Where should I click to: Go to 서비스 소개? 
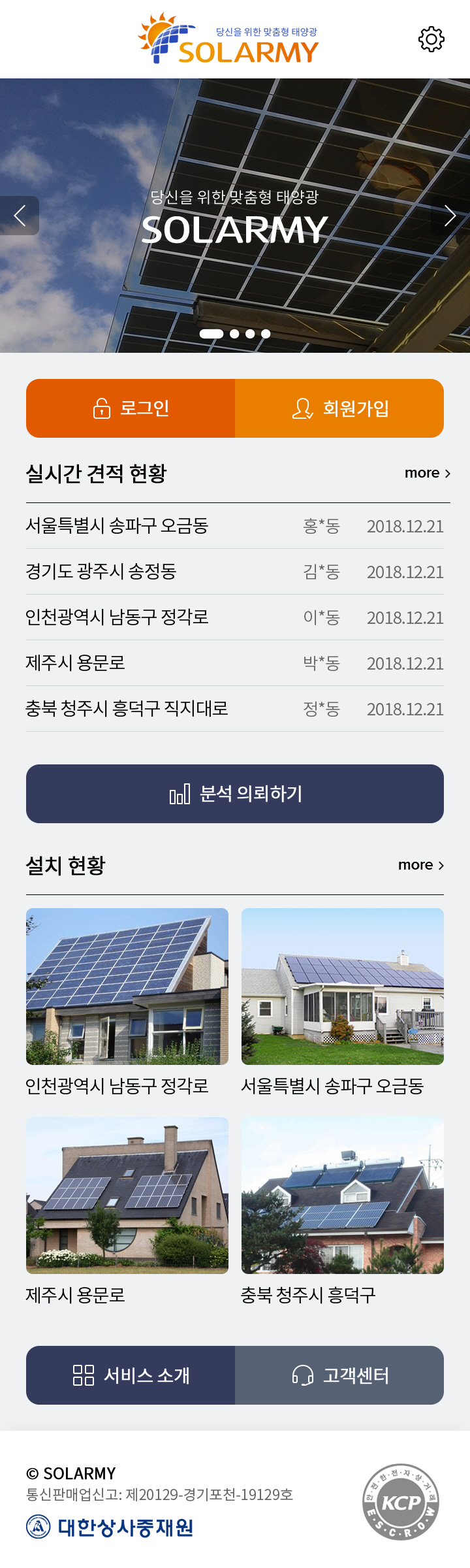tap(131, 1375)
